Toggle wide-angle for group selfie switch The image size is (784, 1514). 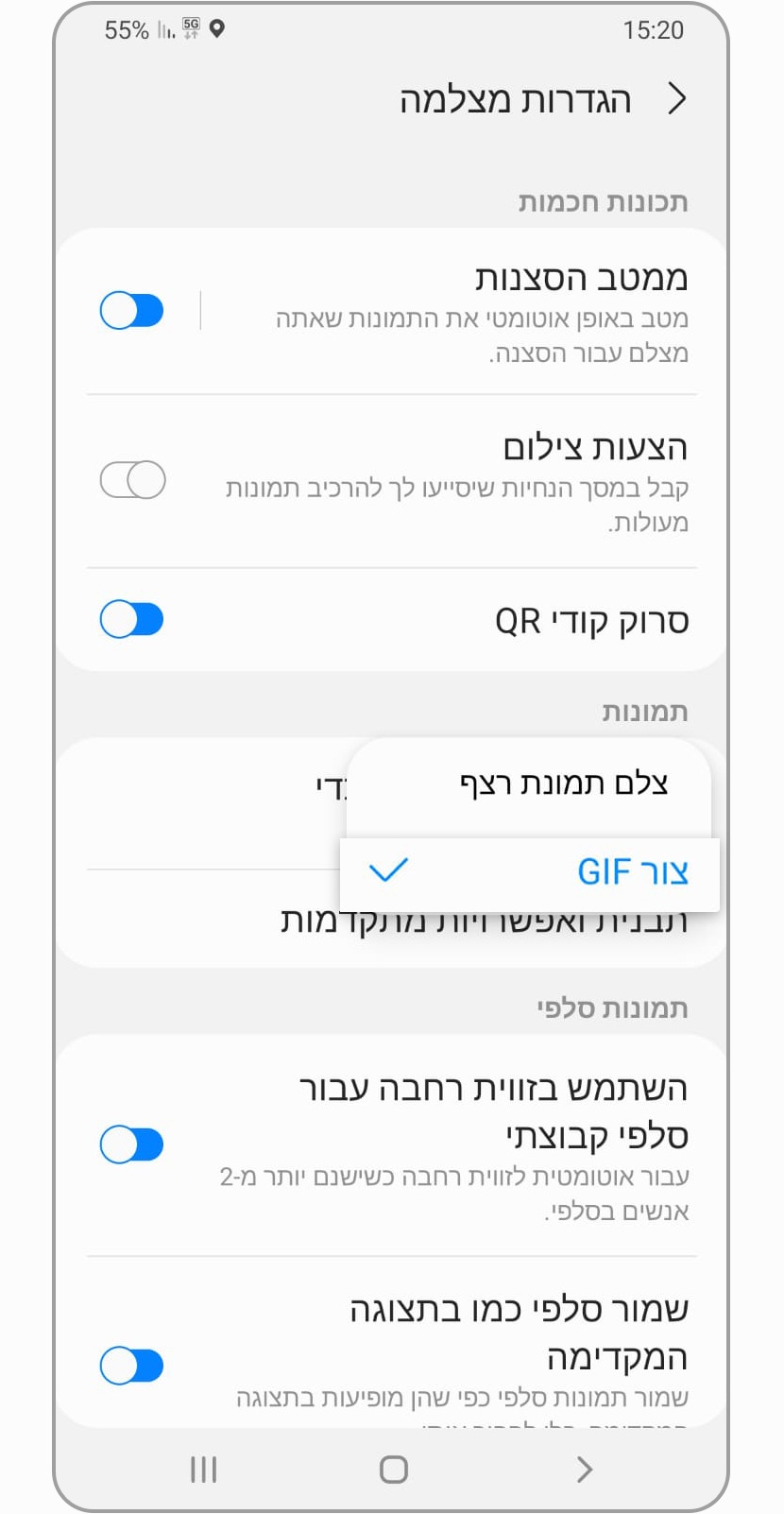click(132, 1144)
